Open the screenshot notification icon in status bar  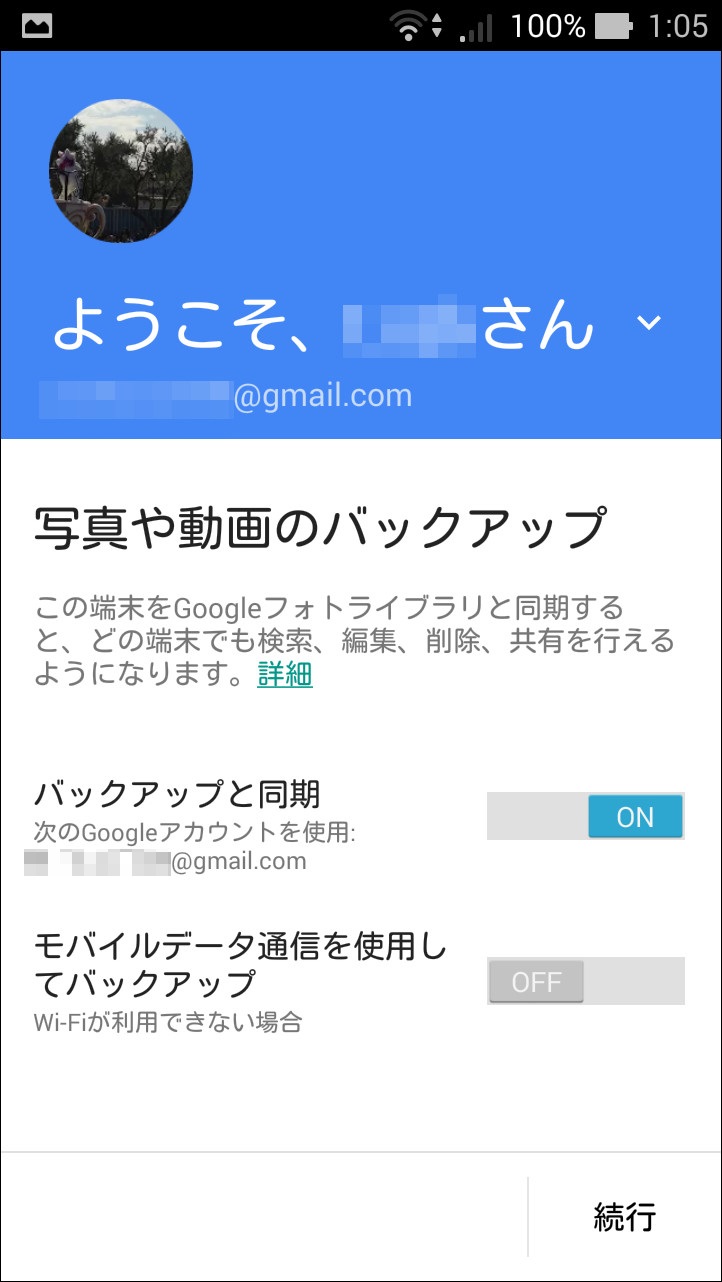click(36, 23)
